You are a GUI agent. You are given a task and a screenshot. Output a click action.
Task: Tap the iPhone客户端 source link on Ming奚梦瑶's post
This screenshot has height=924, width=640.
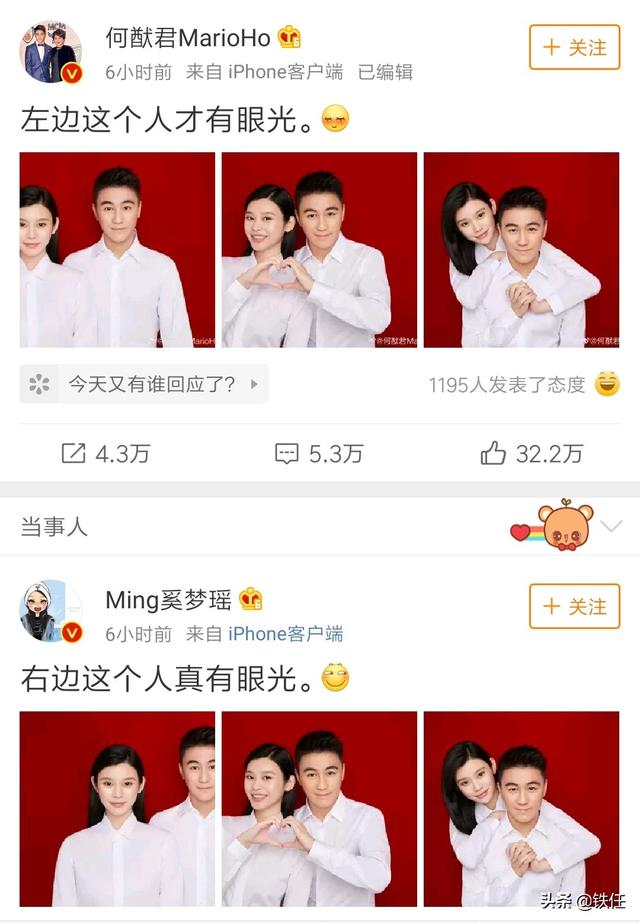[285, 633]
